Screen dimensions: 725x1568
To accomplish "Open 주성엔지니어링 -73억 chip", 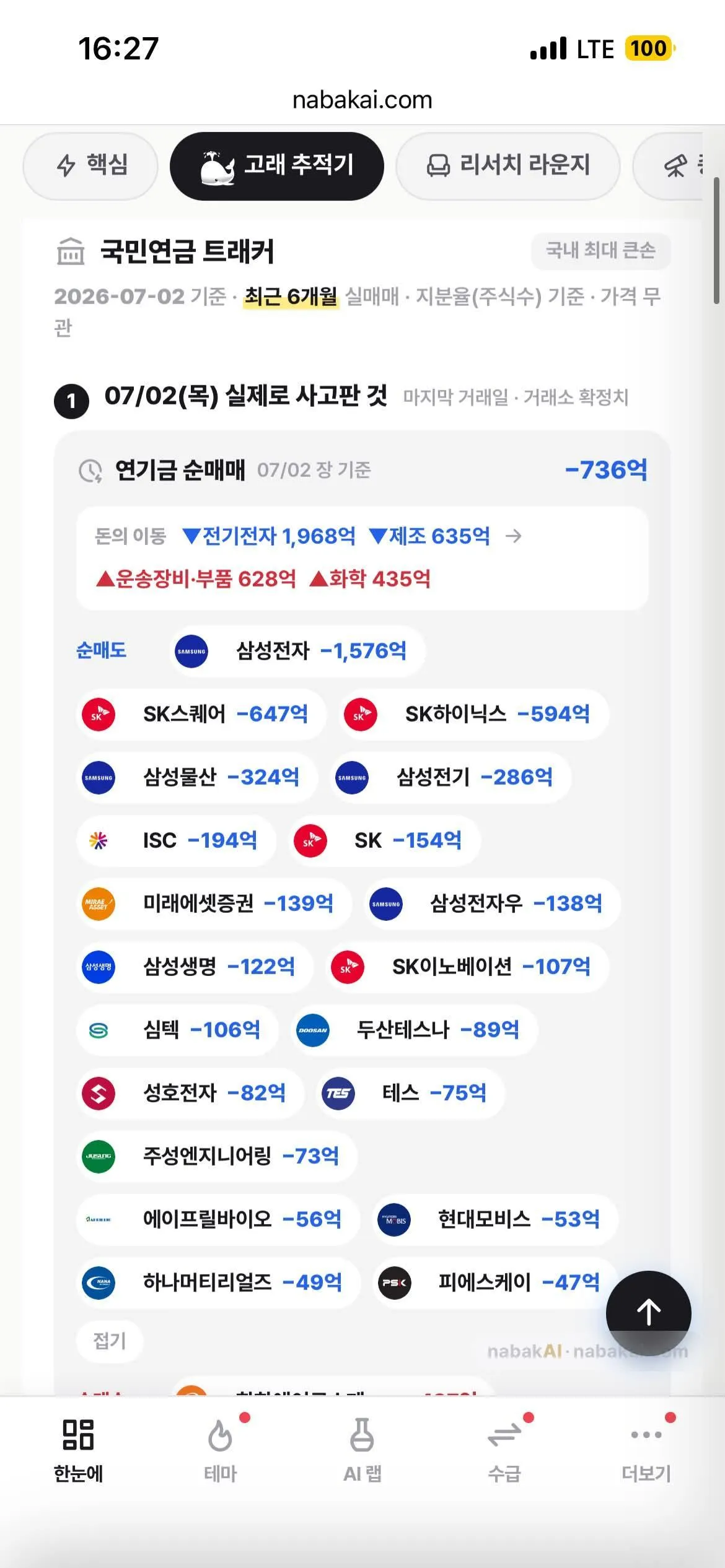I will tap(217, 1156).
